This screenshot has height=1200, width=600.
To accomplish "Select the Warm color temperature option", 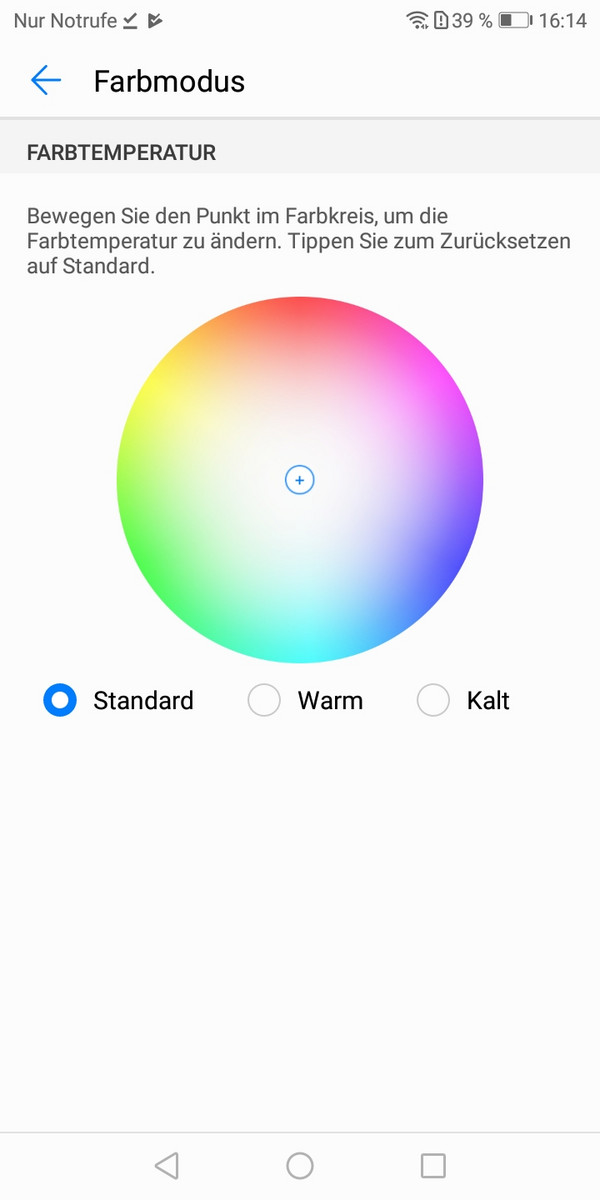I will click(305, 701).
